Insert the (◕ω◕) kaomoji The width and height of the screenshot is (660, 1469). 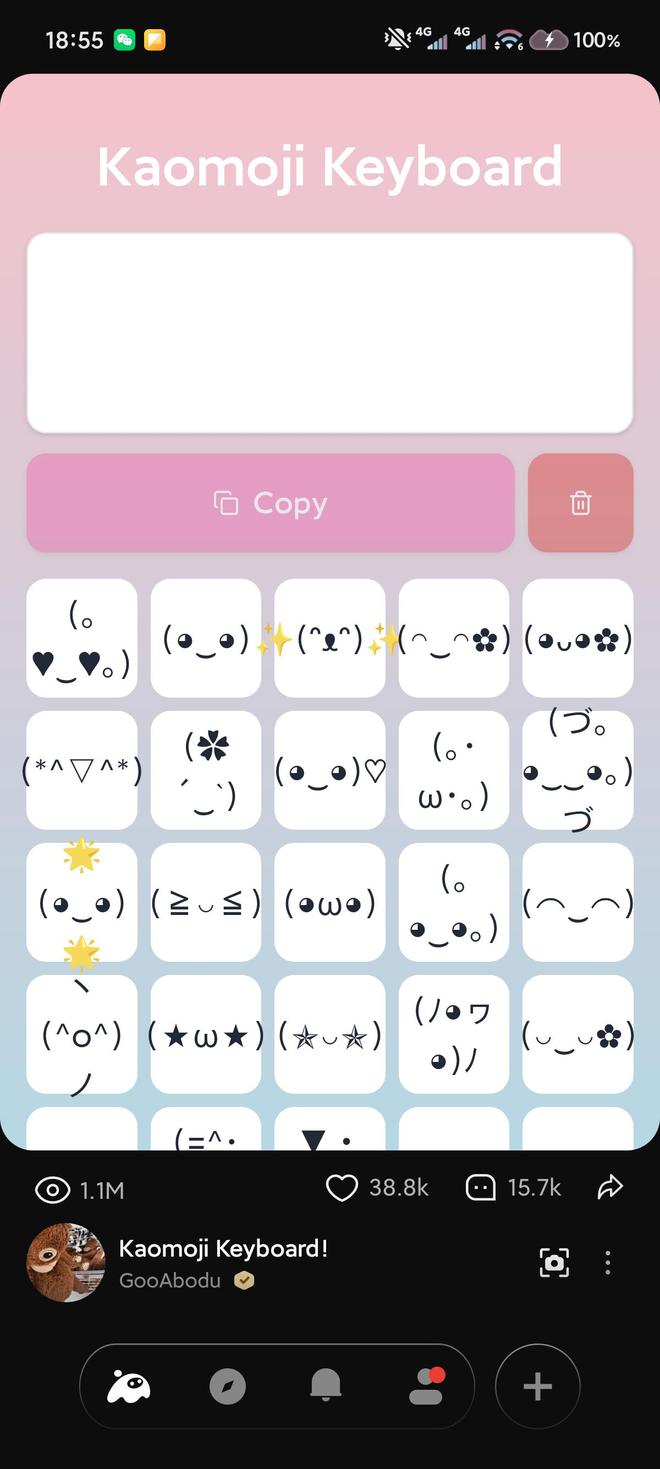point(330,902)
